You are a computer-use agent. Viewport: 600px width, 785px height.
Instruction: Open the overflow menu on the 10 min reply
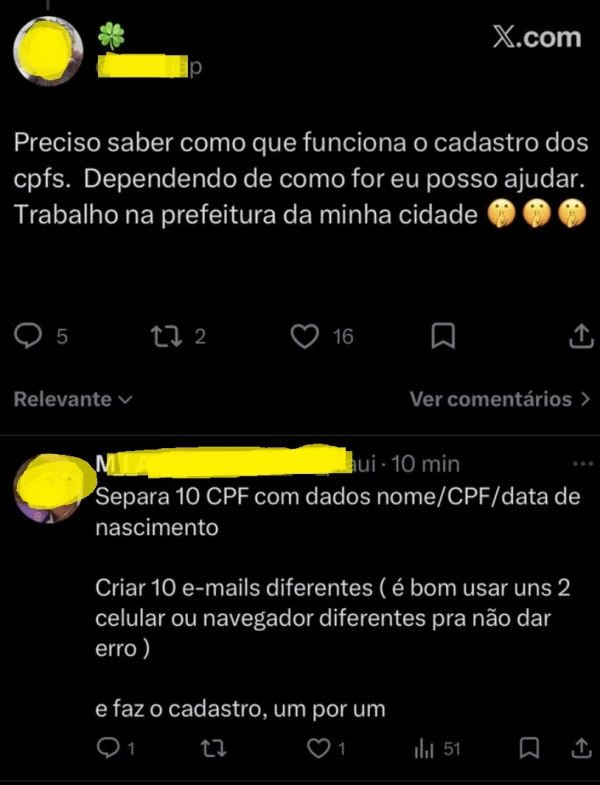click(x=580, y=465)
